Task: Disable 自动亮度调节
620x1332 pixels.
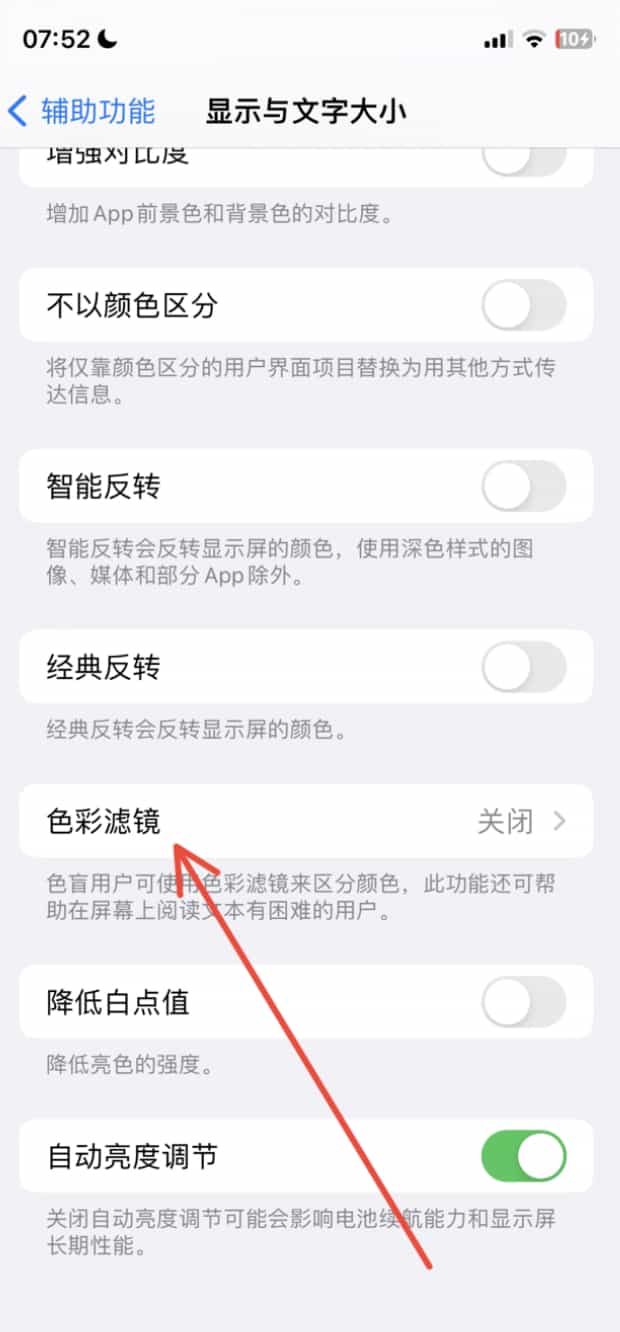Action: (x=524, y=1156)
